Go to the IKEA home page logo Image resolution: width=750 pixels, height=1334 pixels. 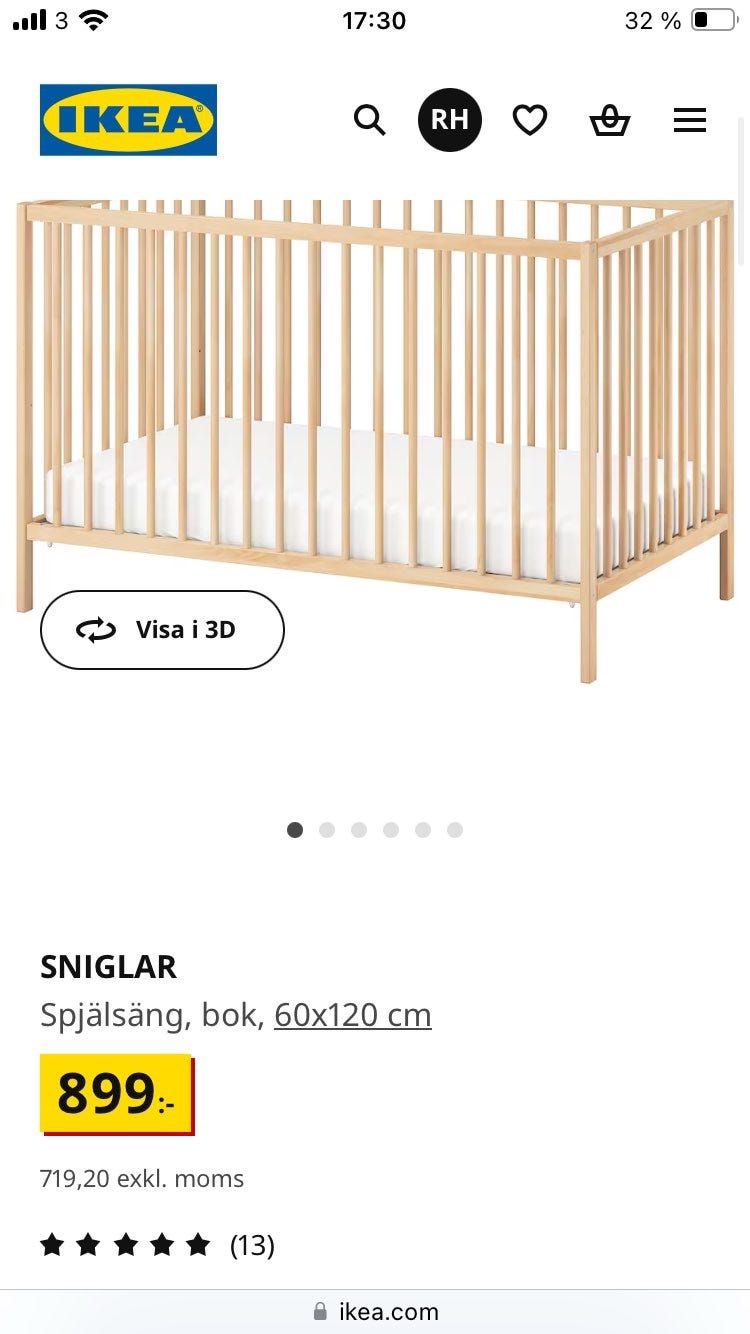click(128, 120)
